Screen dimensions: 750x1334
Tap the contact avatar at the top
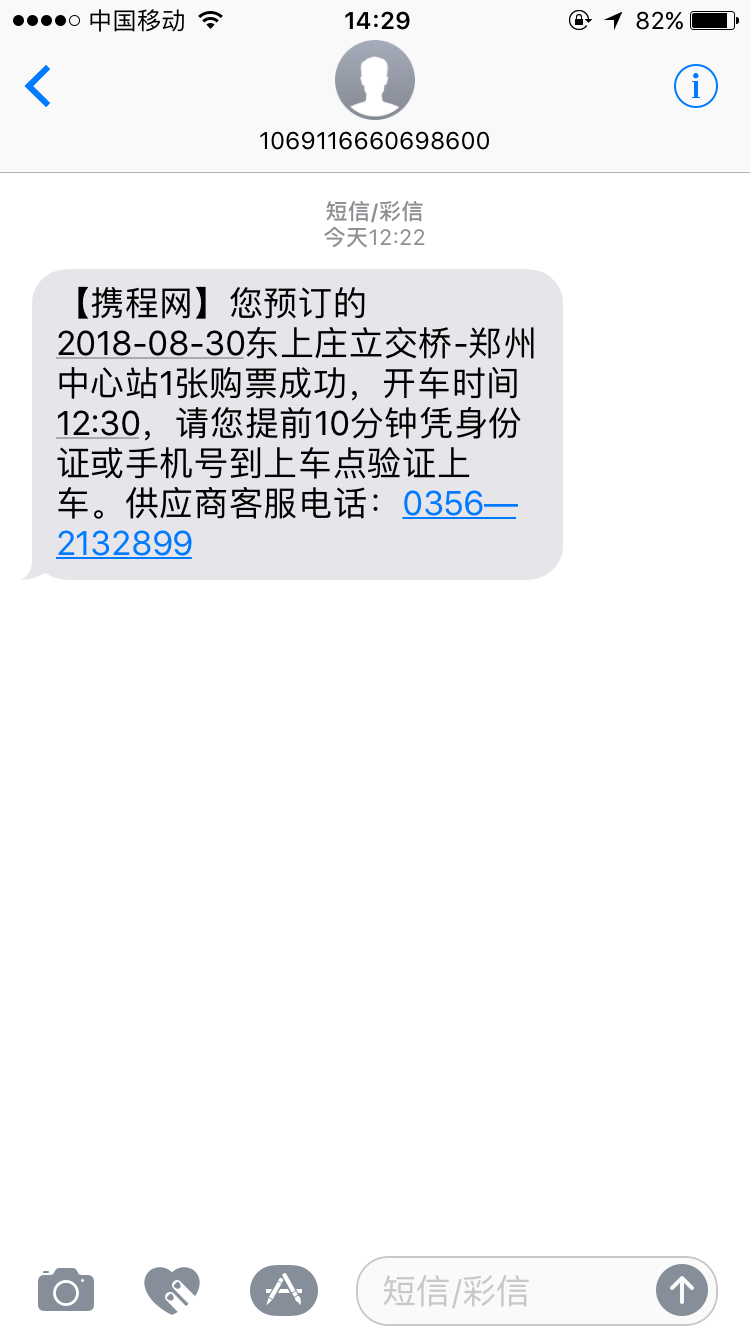(x=375, y=80)
